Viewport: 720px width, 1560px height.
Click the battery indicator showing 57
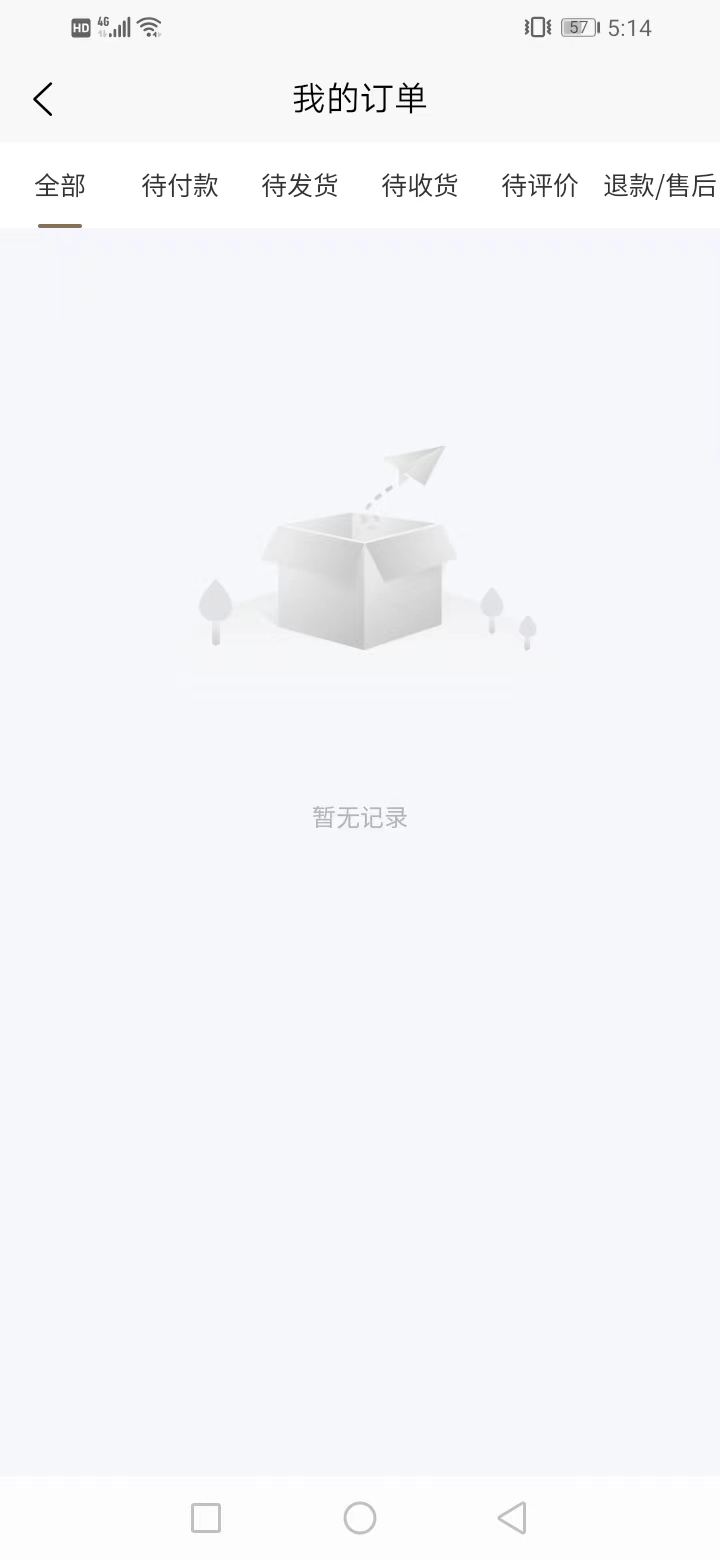coord(578,27)
